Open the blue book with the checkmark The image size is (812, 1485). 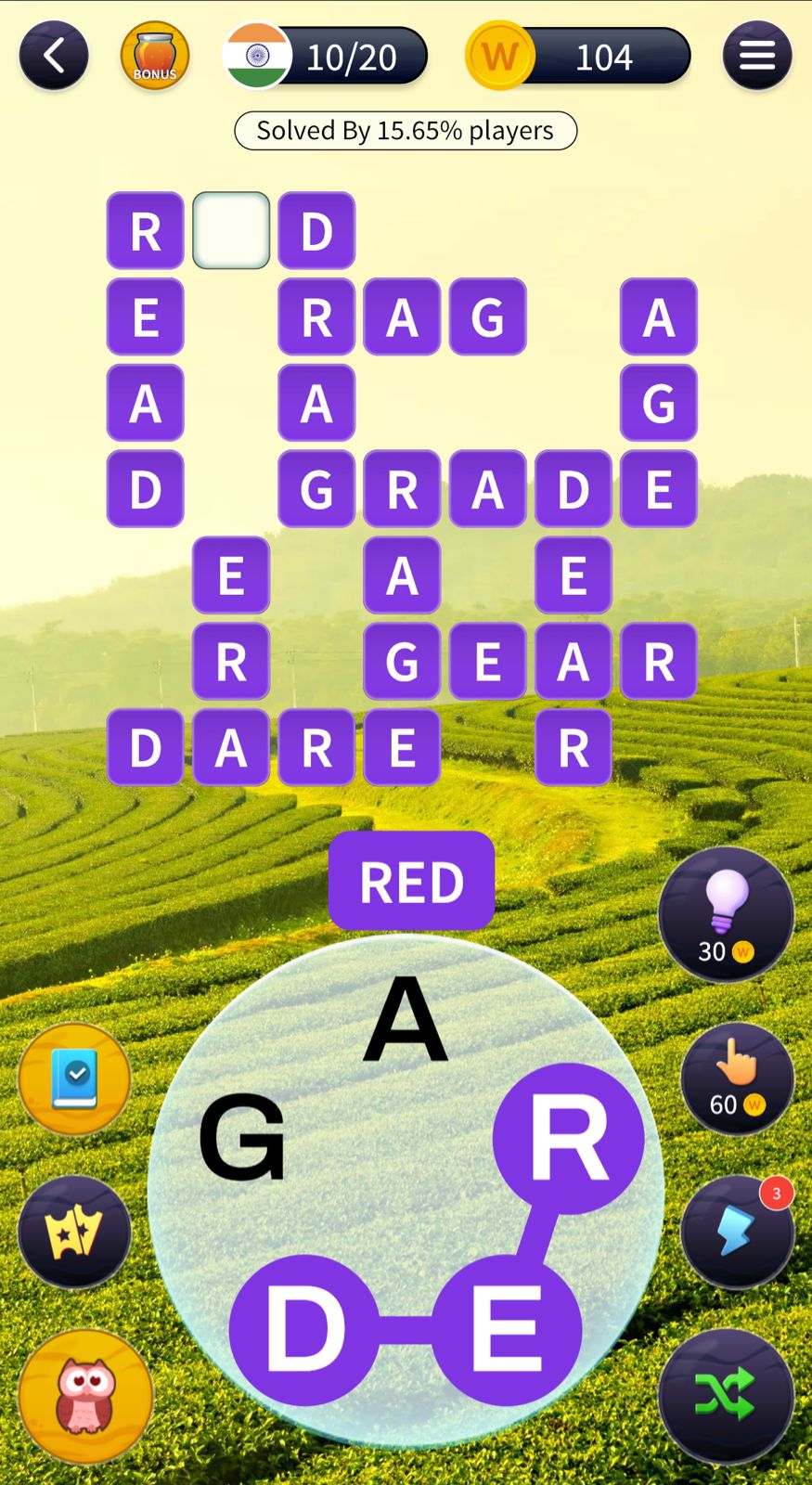[74, 1078]
